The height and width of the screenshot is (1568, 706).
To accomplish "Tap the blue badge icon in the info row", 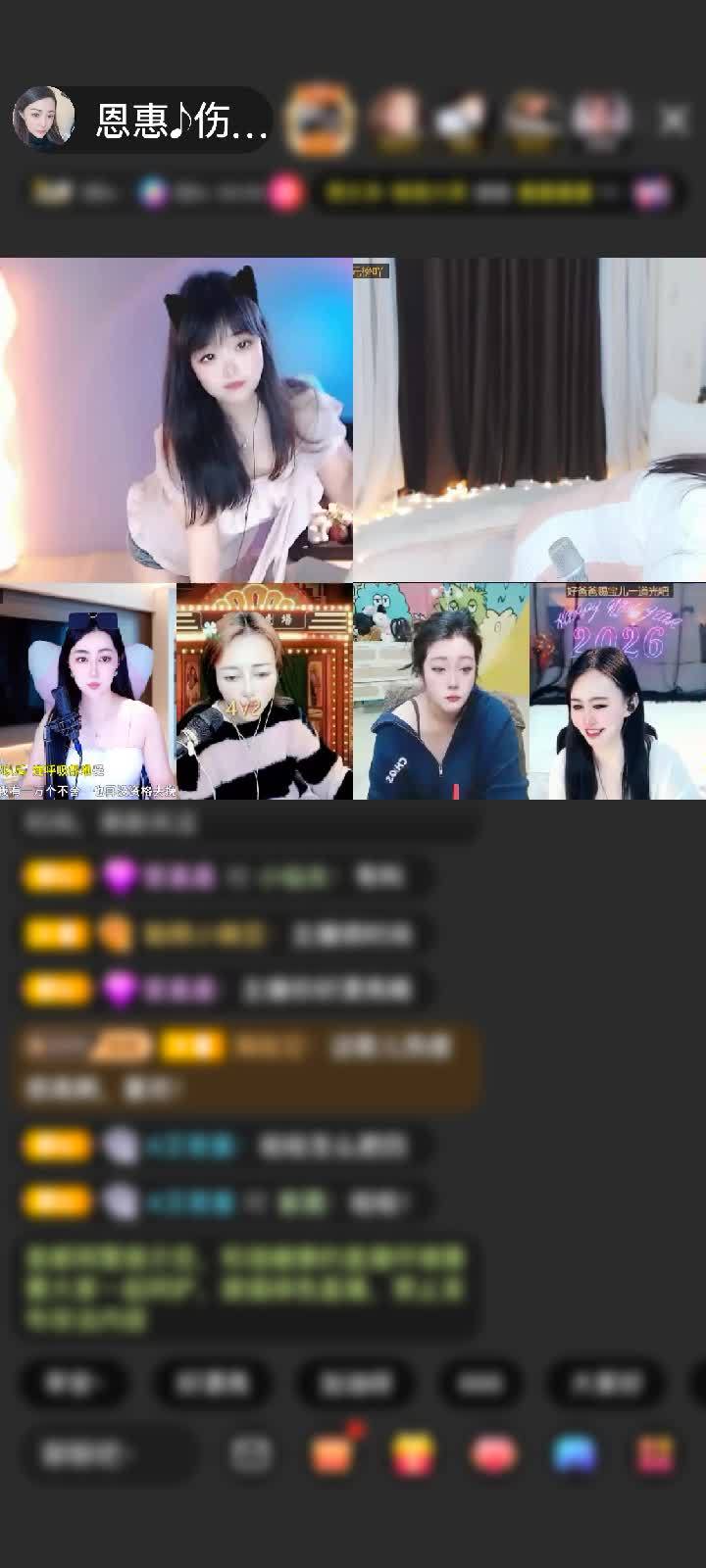I will (x=149, y=192).
